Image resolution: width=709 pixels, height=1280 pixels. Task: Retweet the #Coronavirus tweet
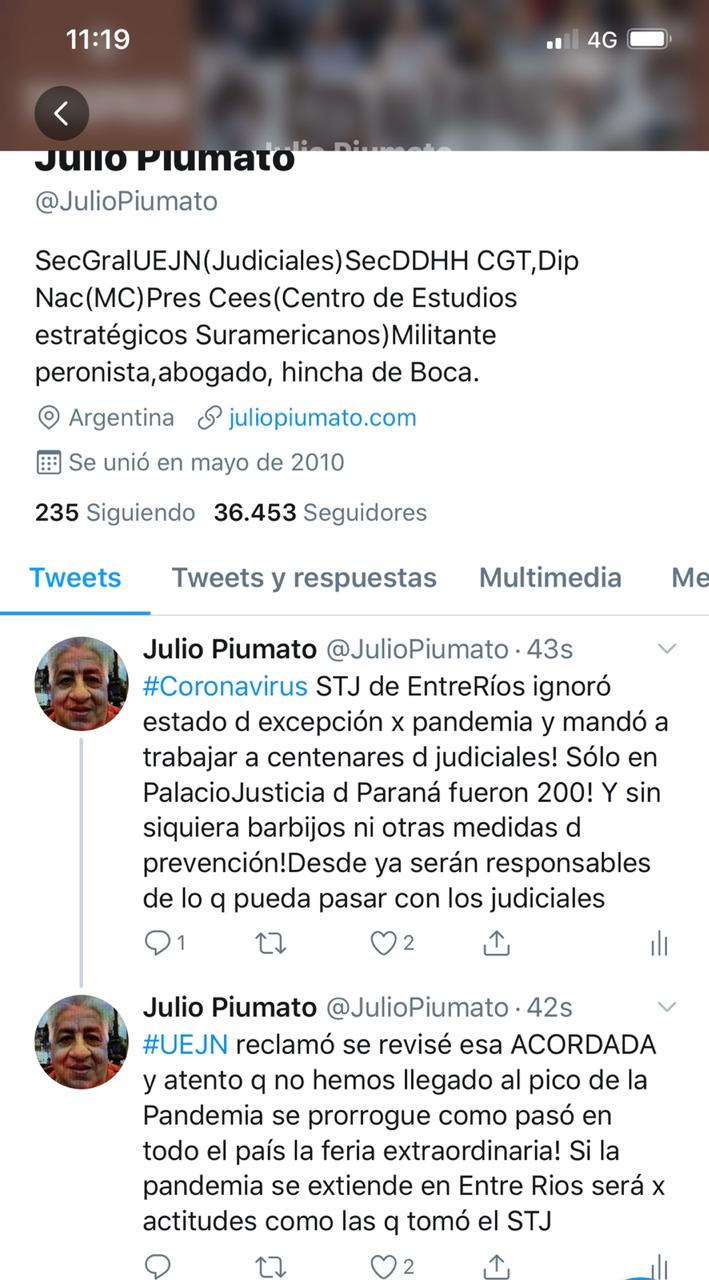271,943
